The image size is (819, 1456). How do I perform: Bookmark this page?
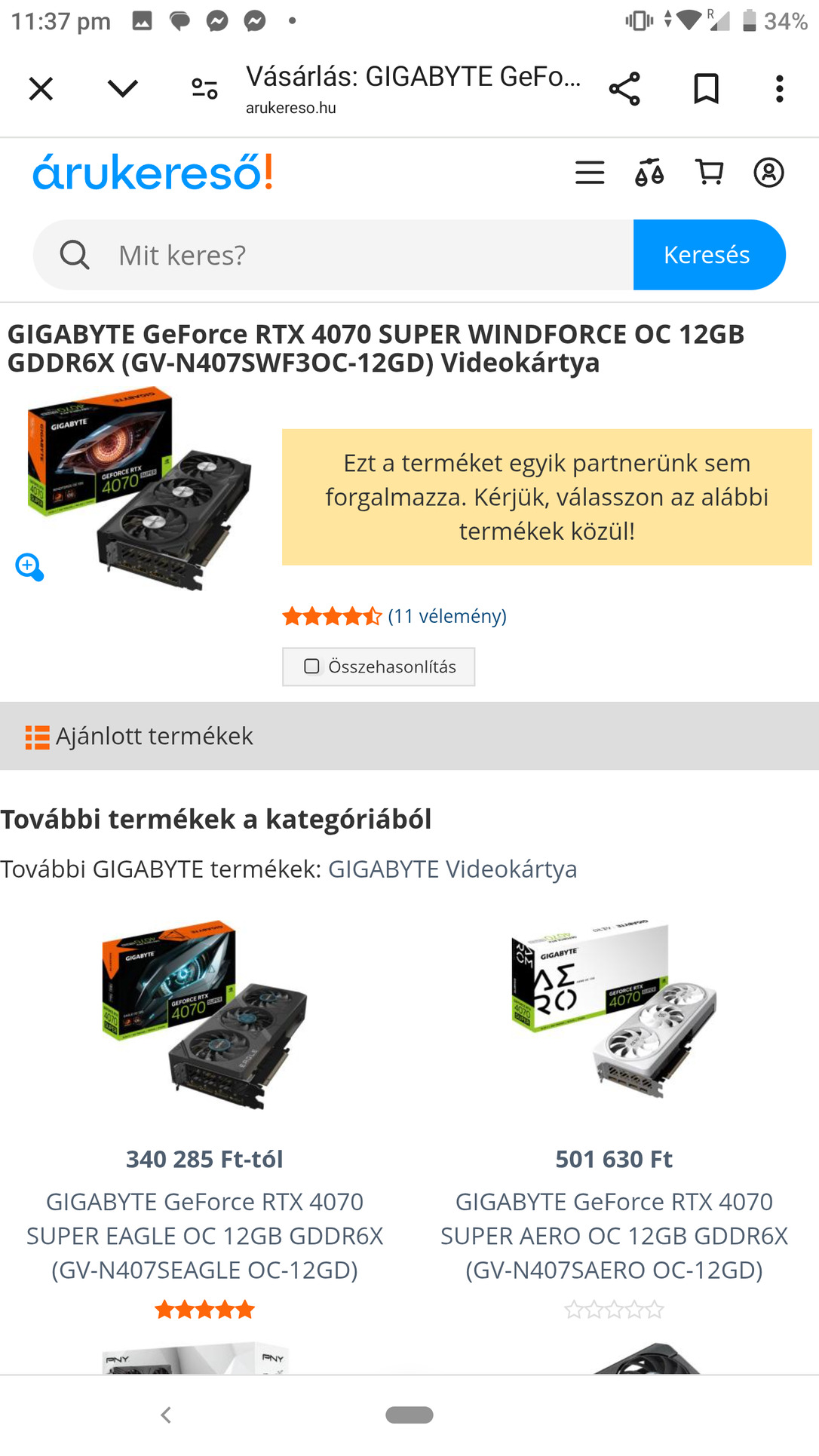pos(706,89)
